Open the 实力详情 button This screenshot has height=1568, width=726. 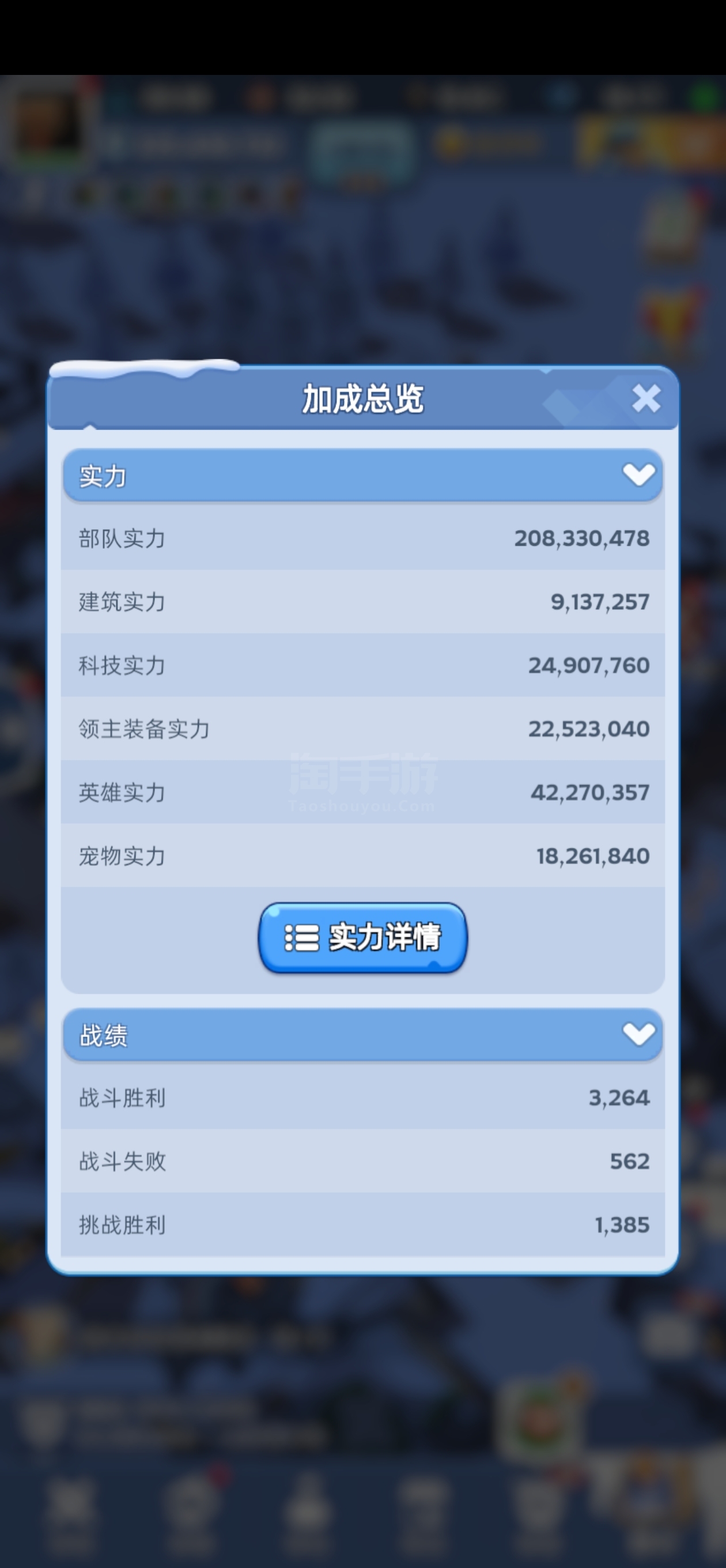point(362,937)
